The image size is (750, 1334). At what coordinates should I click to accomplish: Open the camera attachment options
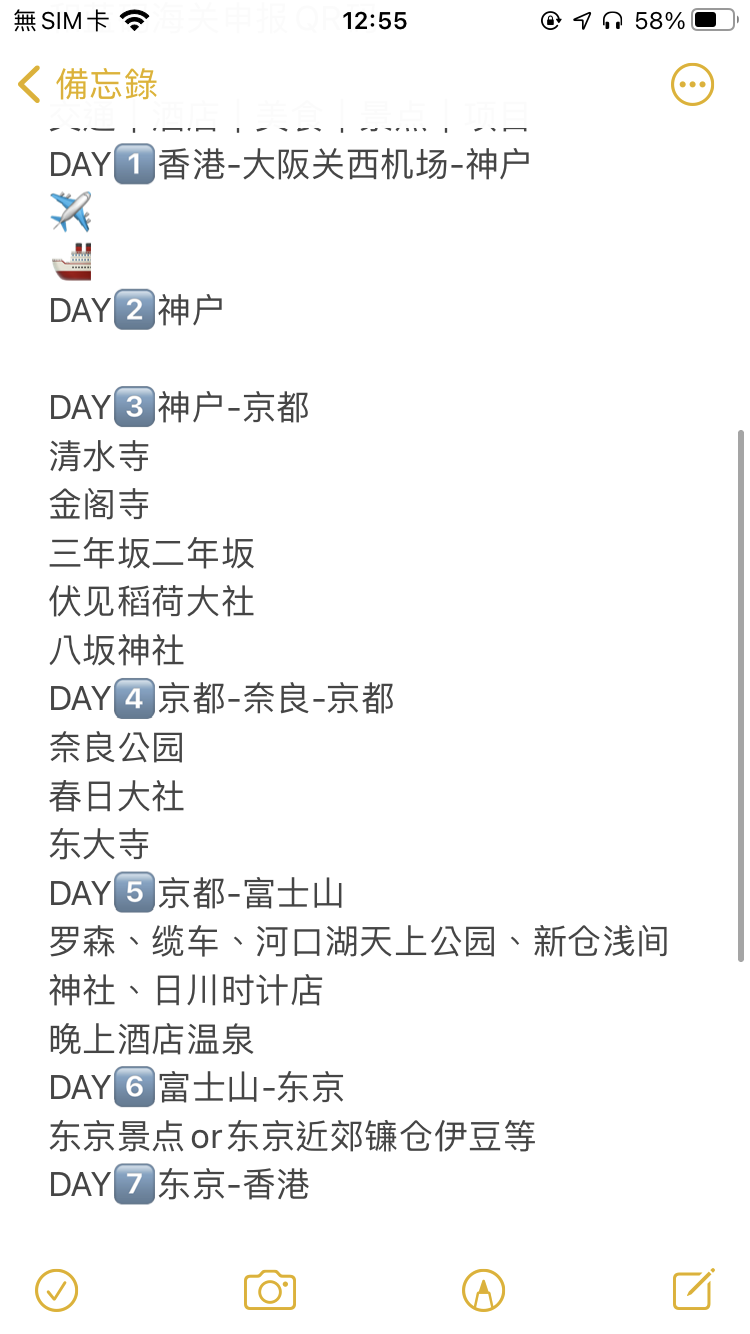click(269, 1290)
